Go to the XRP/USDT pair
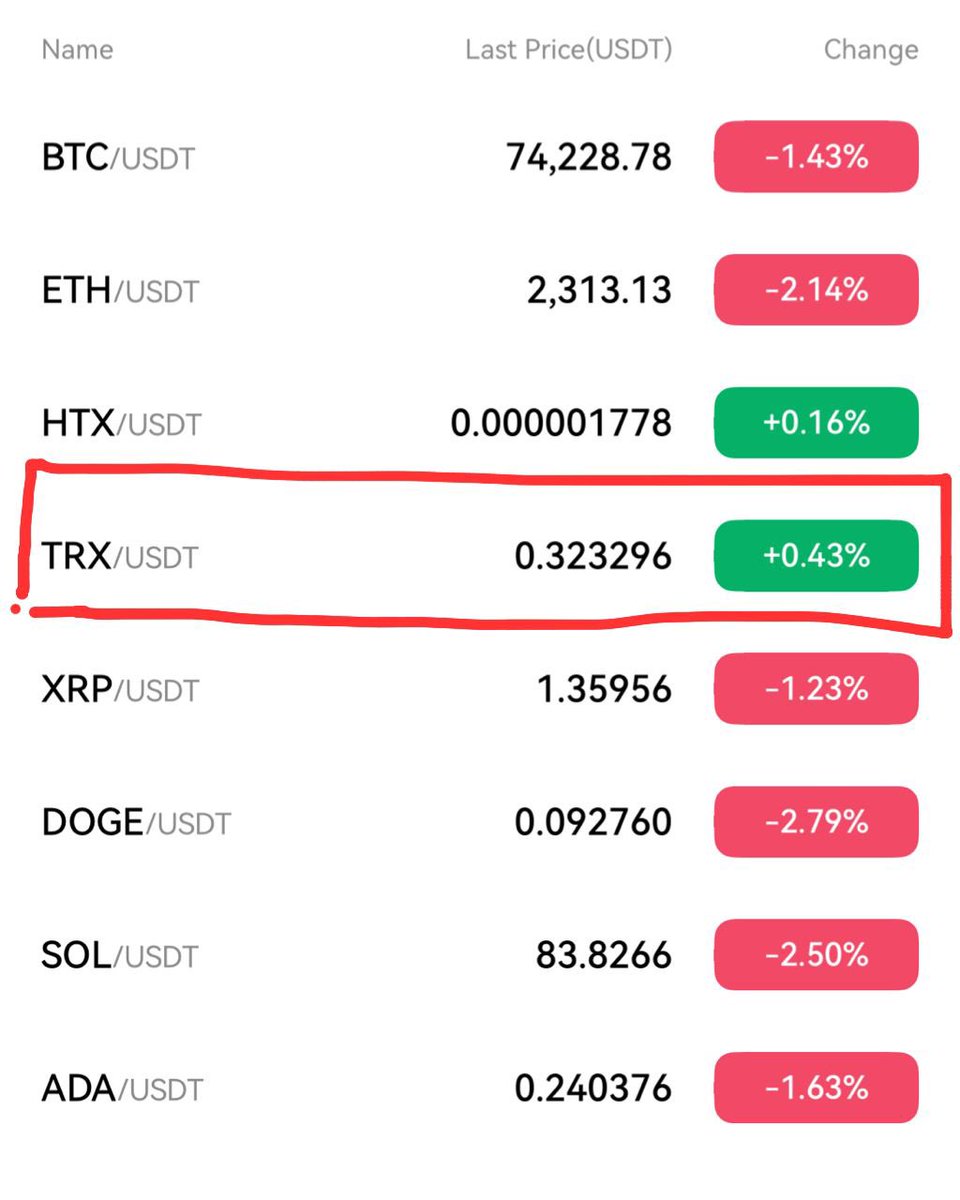The height and width of the screenshot is (1200, 960). [121, 689]
